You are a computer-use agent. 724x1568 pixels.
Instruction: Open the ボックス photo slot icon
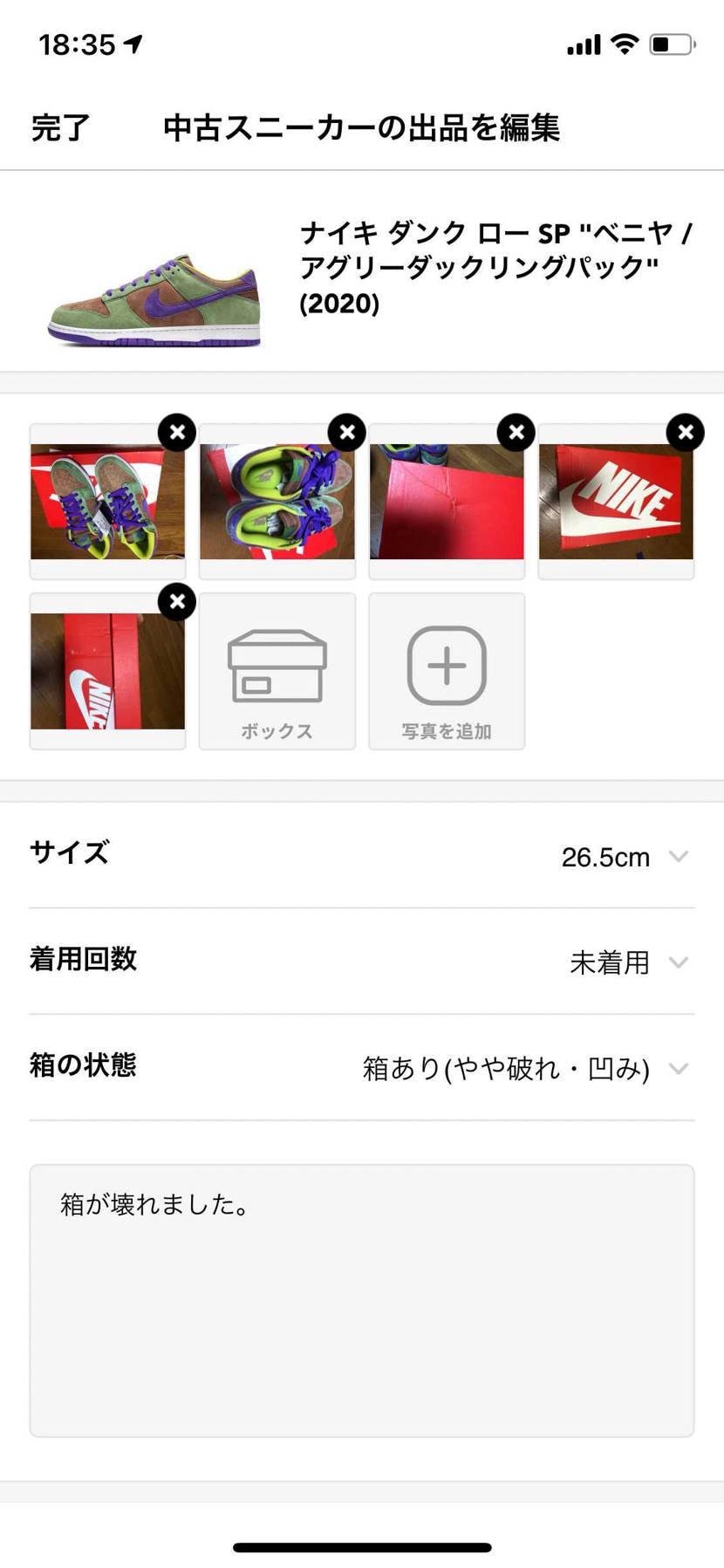coord(277,672)
